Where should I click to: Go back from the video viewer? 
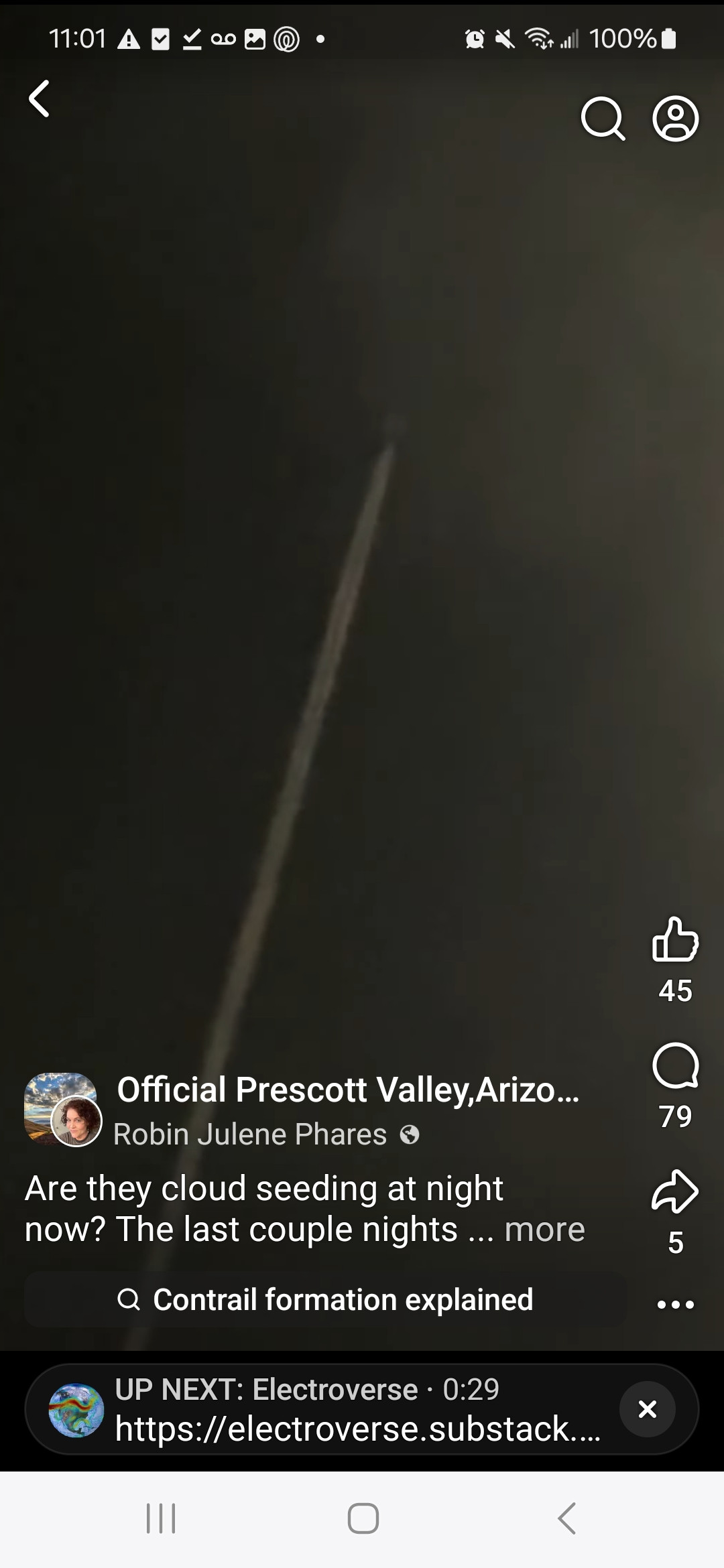[x=40, y=99]
